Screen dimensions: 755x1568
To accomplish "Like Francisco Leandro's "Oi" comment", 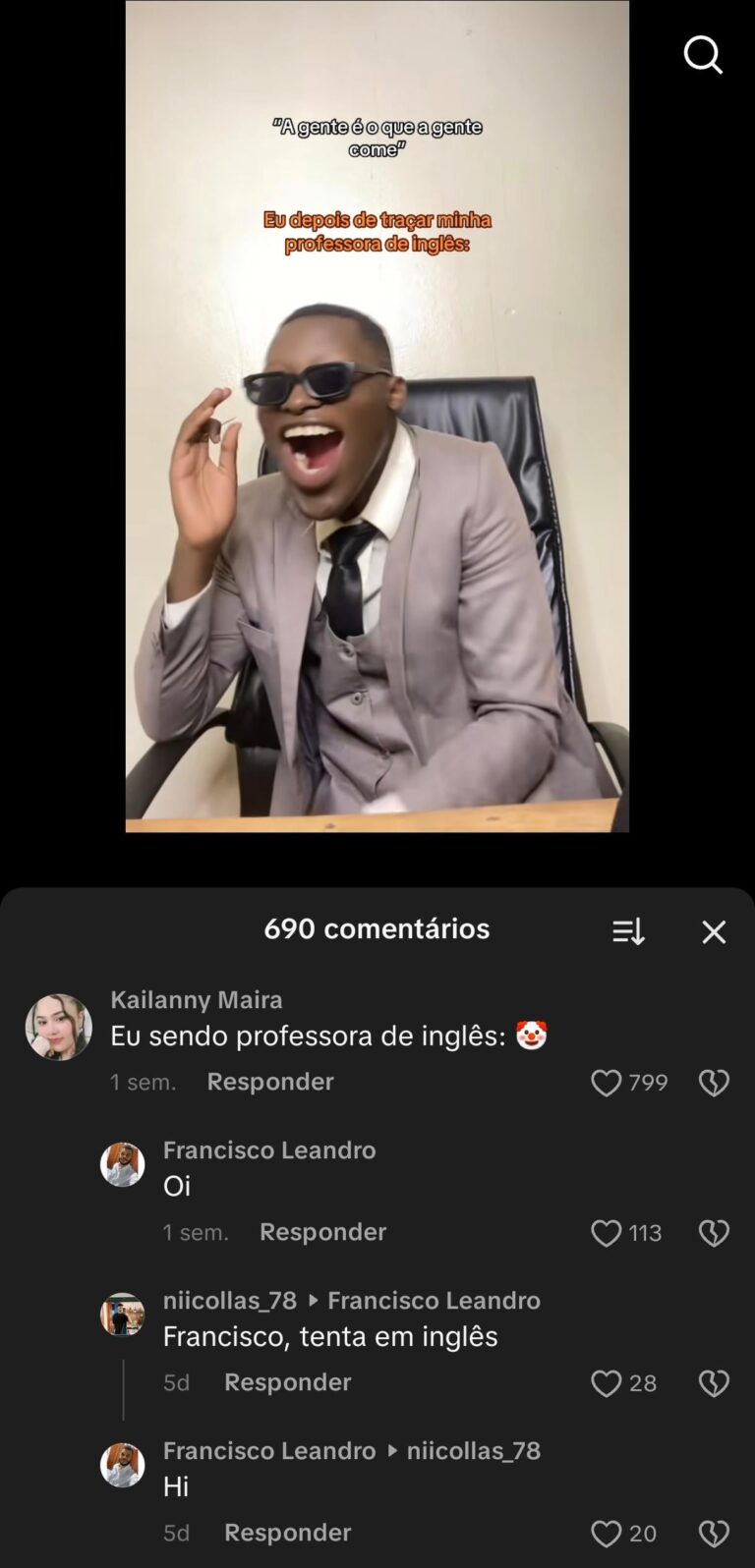I will [607, 1233].
